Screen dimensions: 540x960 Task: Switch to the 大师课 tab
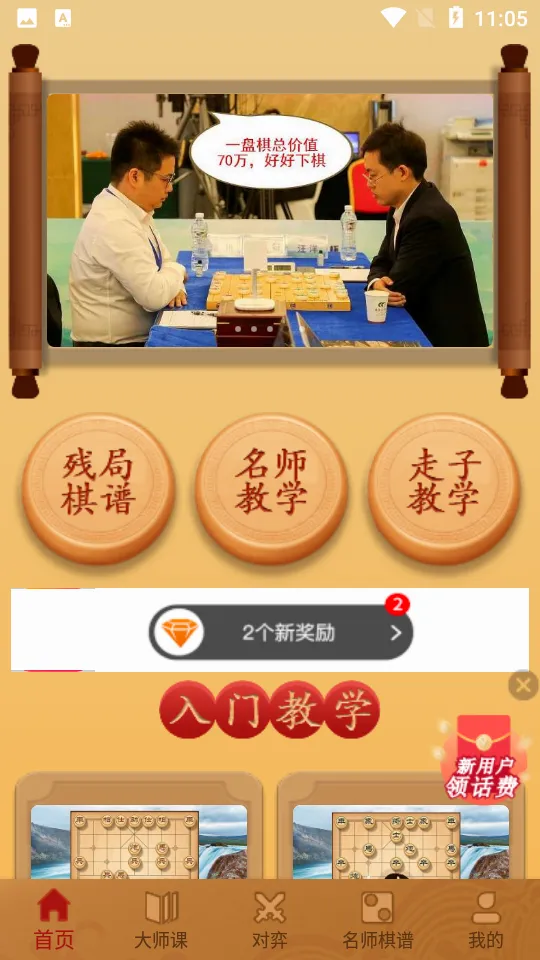[162, 920]
